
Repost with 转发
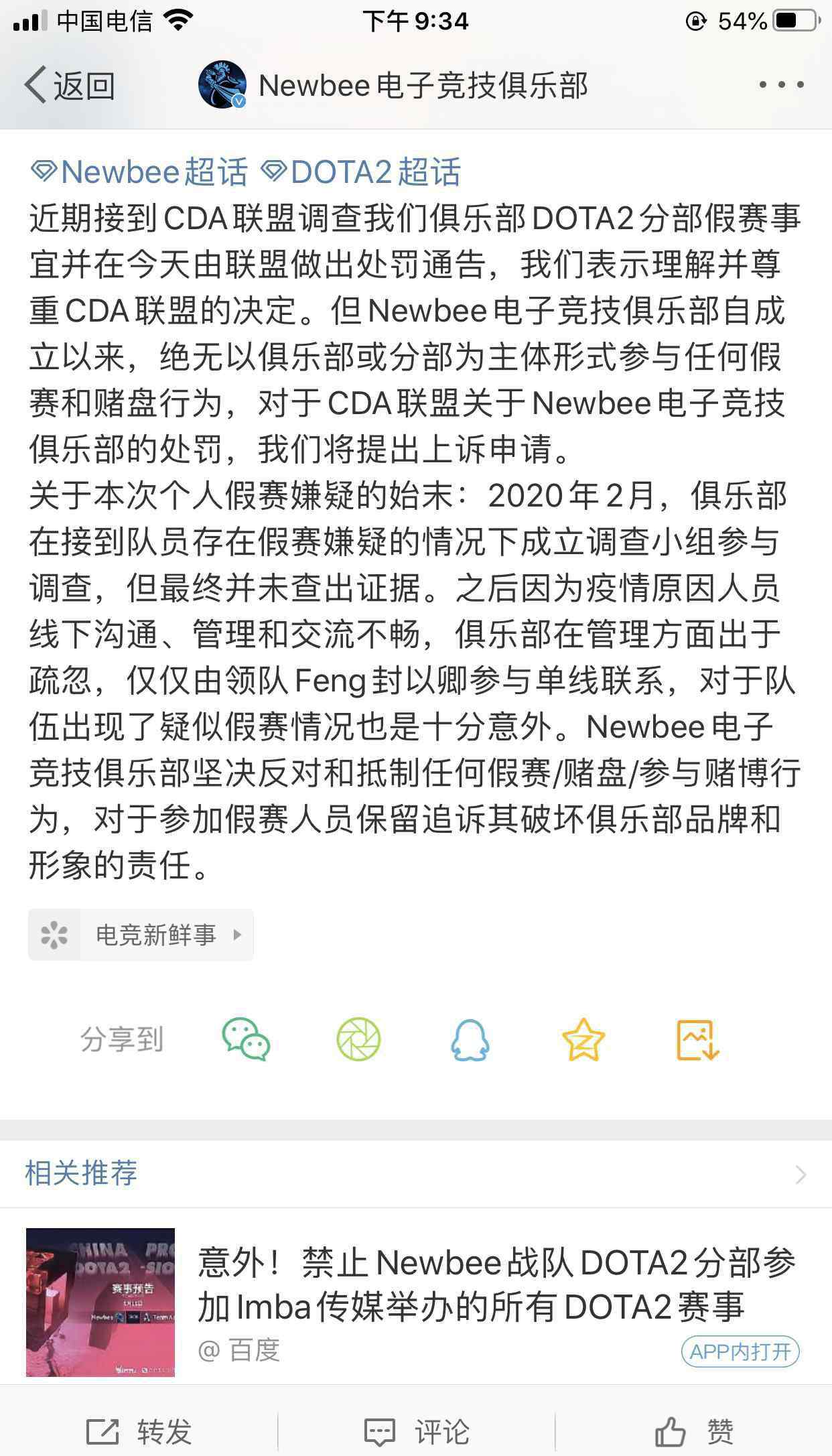(x=139, y=1432)
